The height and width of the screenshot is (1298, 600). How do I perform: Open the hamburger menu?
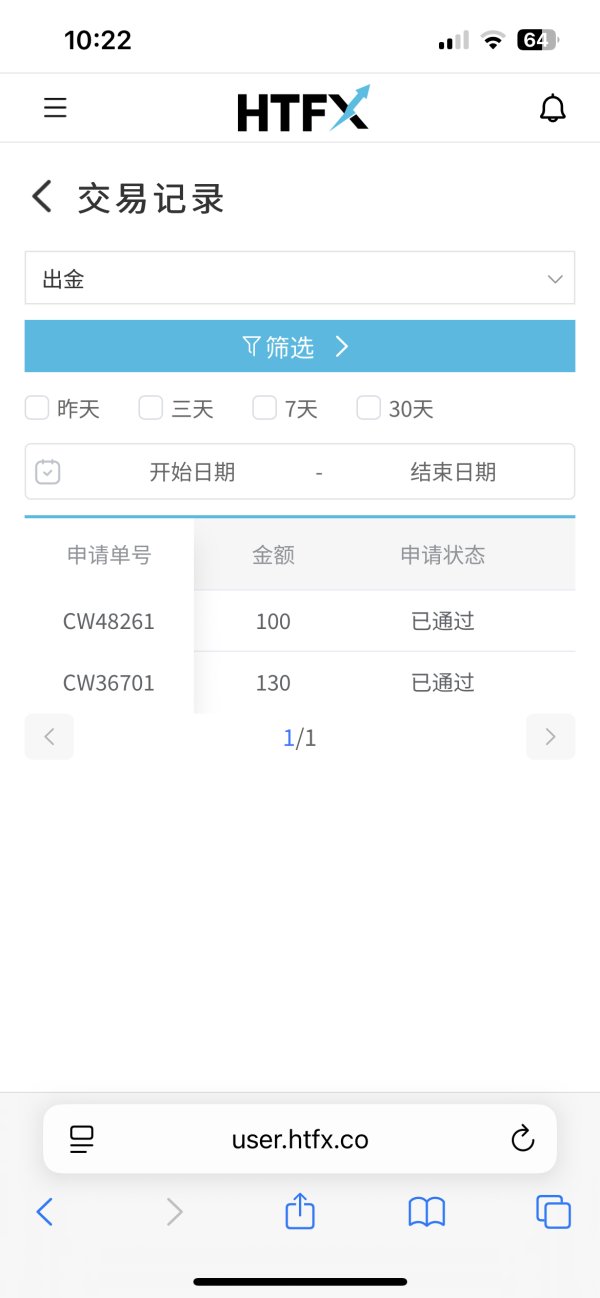55,108
